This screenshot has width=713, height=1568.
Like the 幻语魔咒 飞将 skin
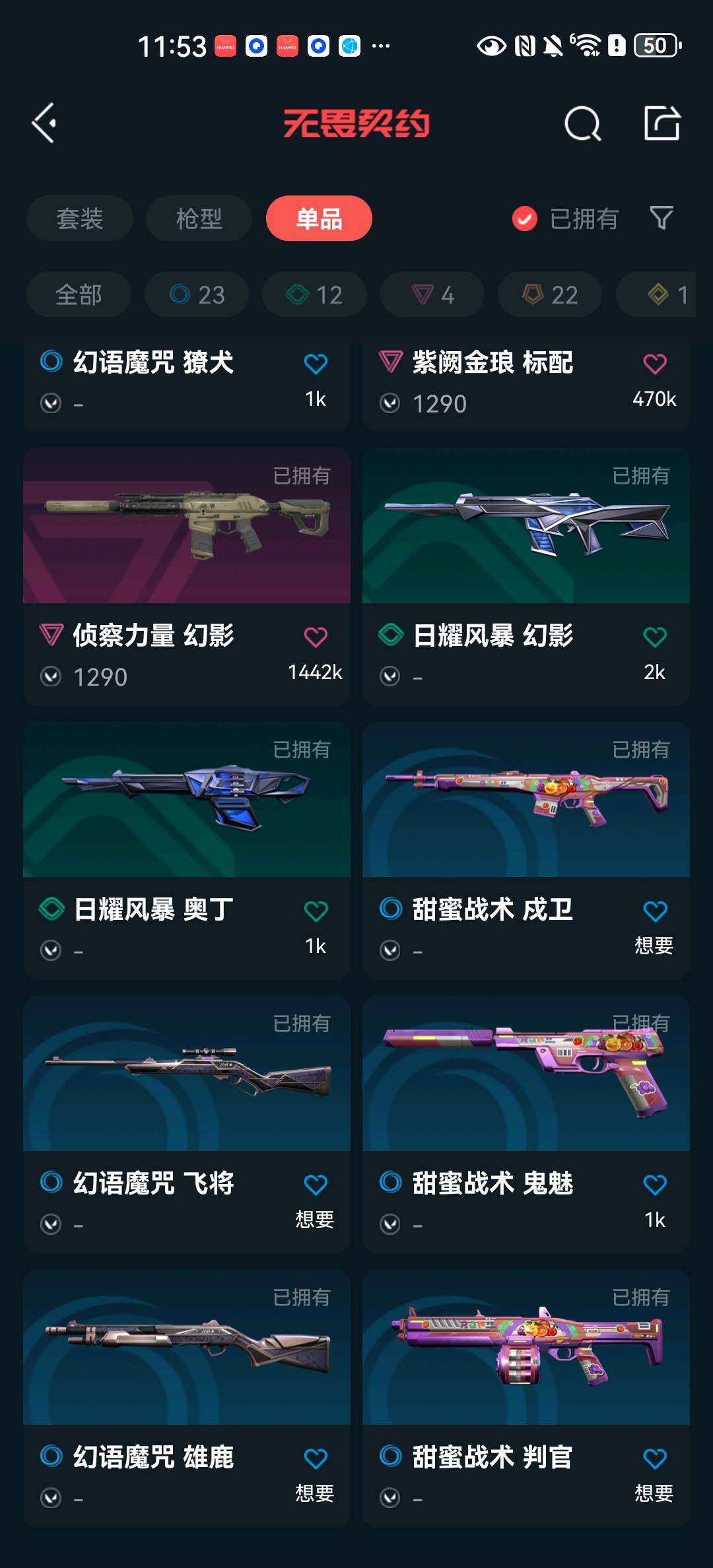click(316, 1185)
